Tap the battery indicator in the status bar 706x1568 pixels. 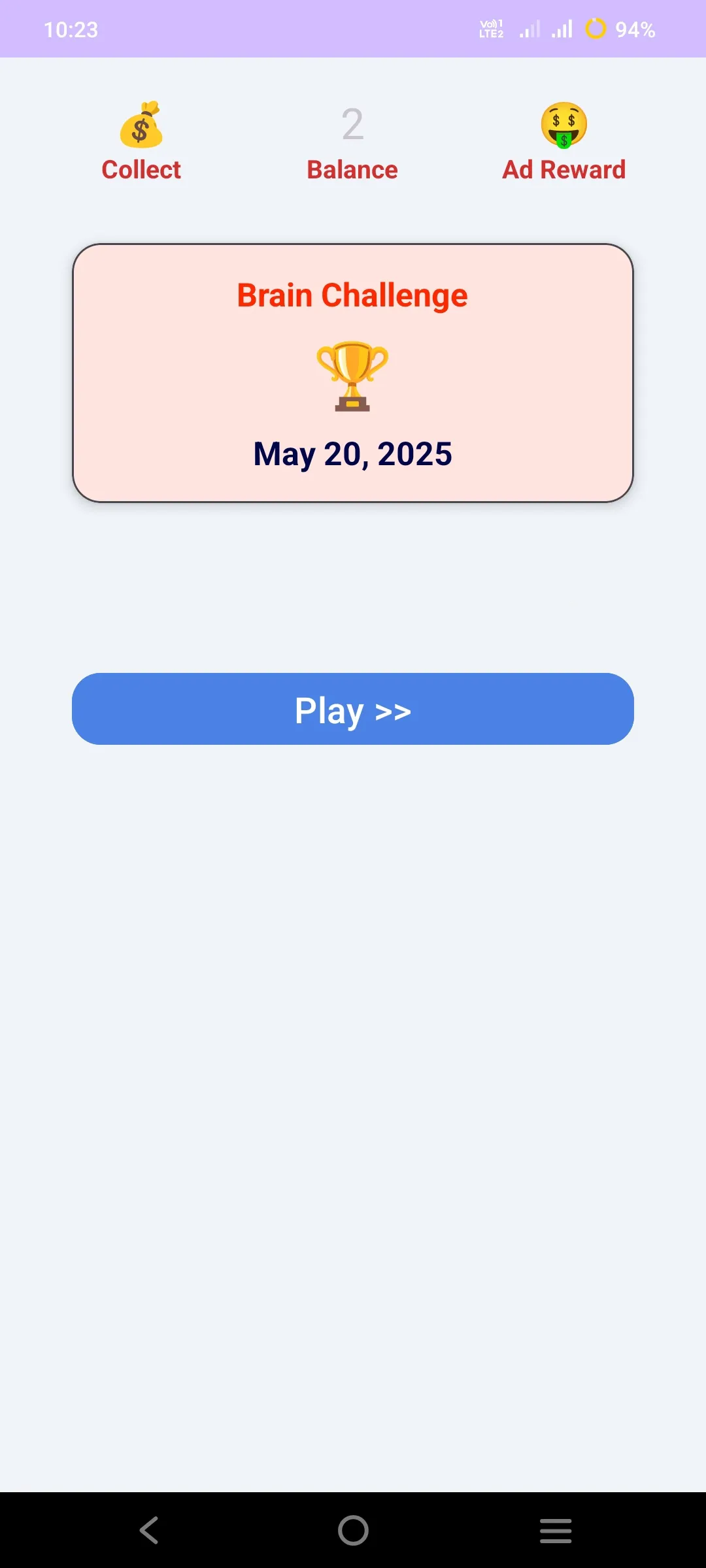[x=597, y=29]
